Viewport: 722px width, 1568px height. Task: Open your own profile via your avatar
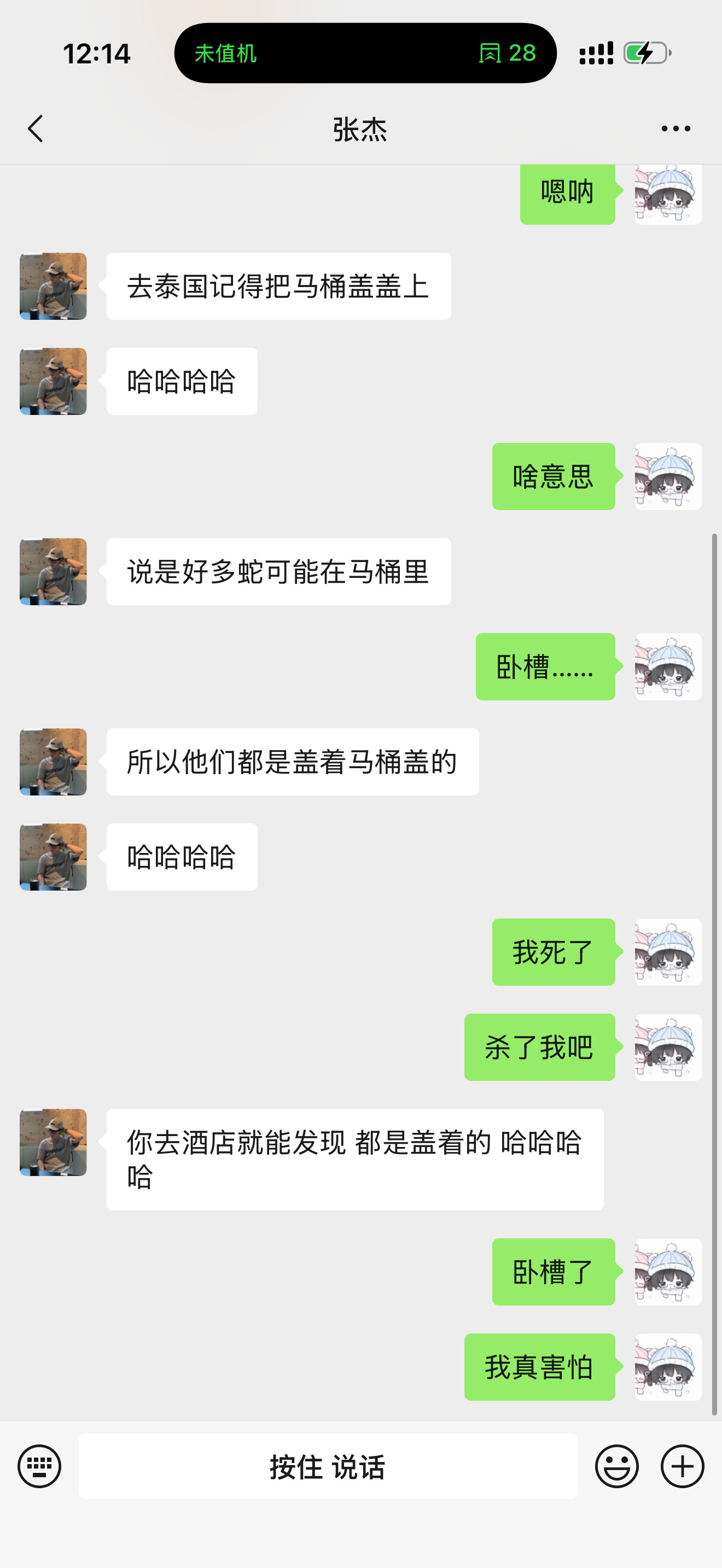click(668, 194)
